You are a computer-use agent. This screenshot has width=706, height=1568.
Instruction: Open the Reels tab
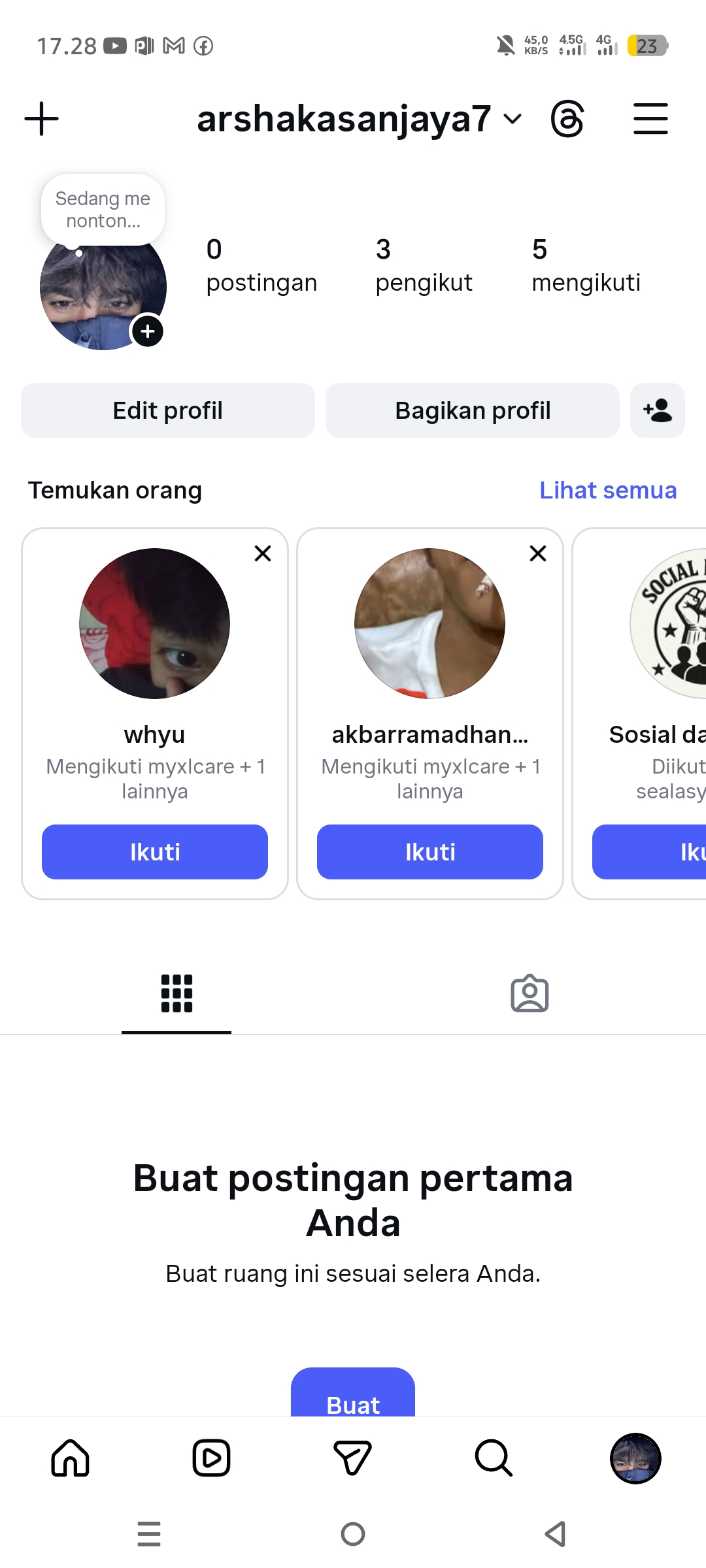[212, 1458]
